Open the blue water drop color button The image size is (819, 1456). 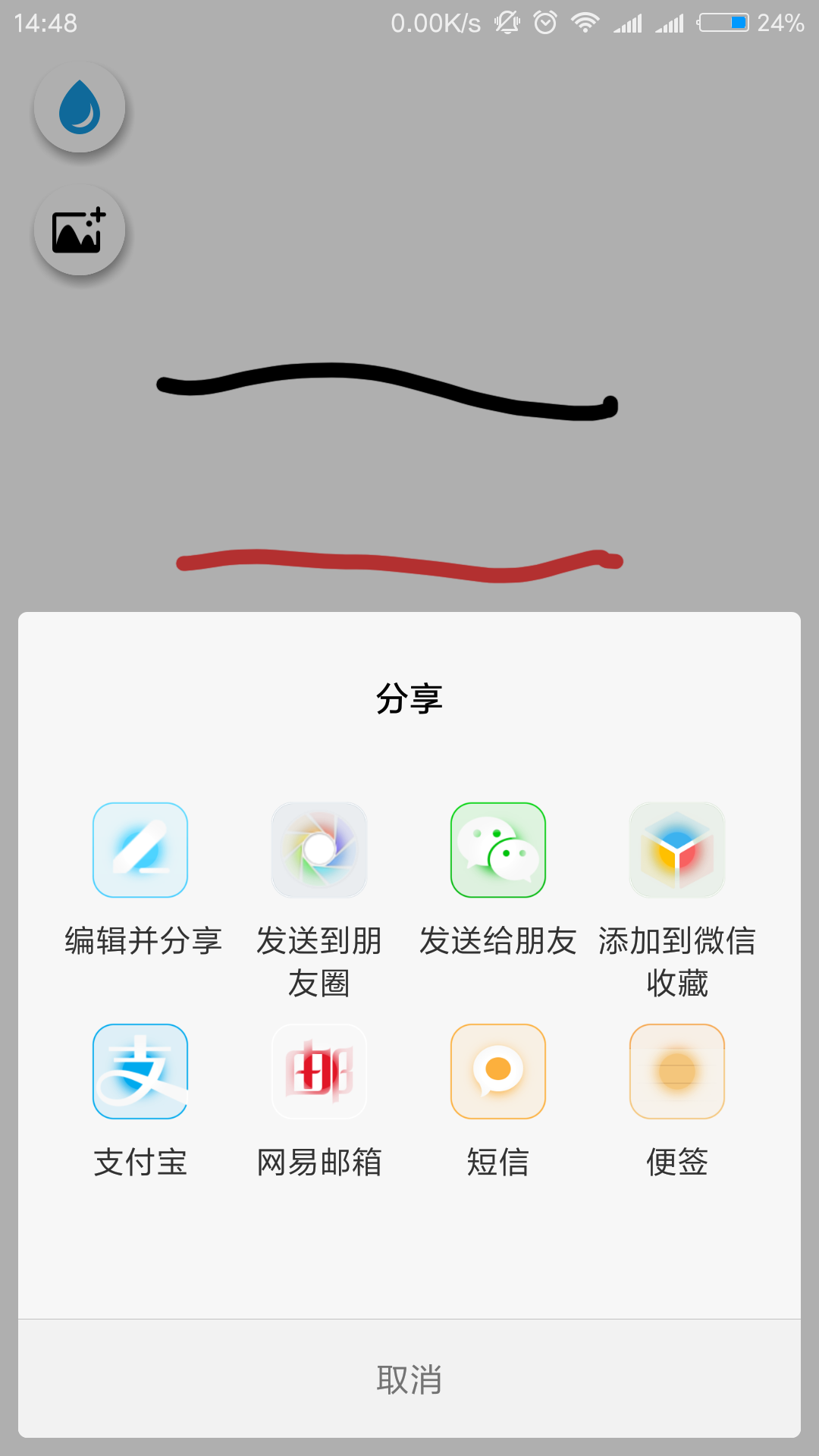80,108
